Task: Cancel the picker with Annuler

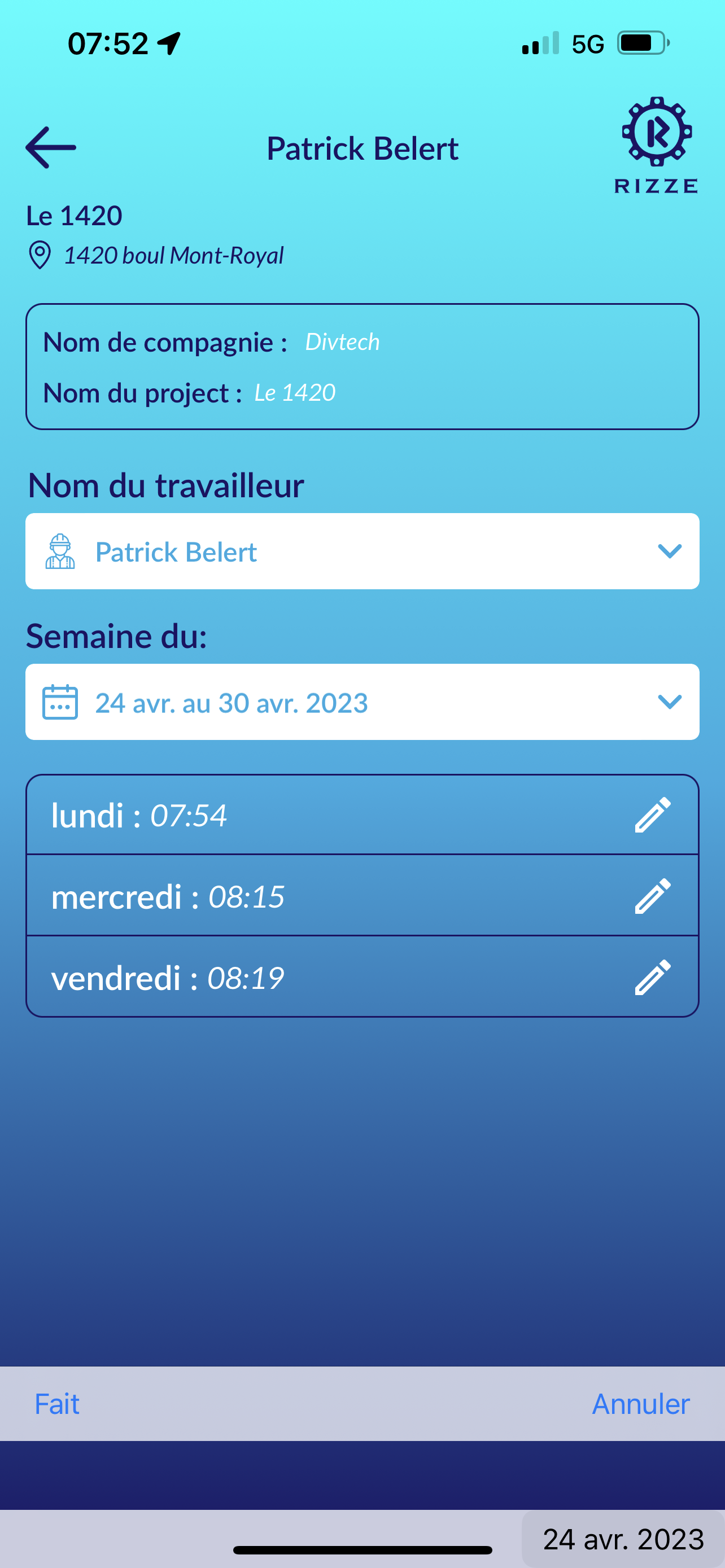Action: (640, 1404)
